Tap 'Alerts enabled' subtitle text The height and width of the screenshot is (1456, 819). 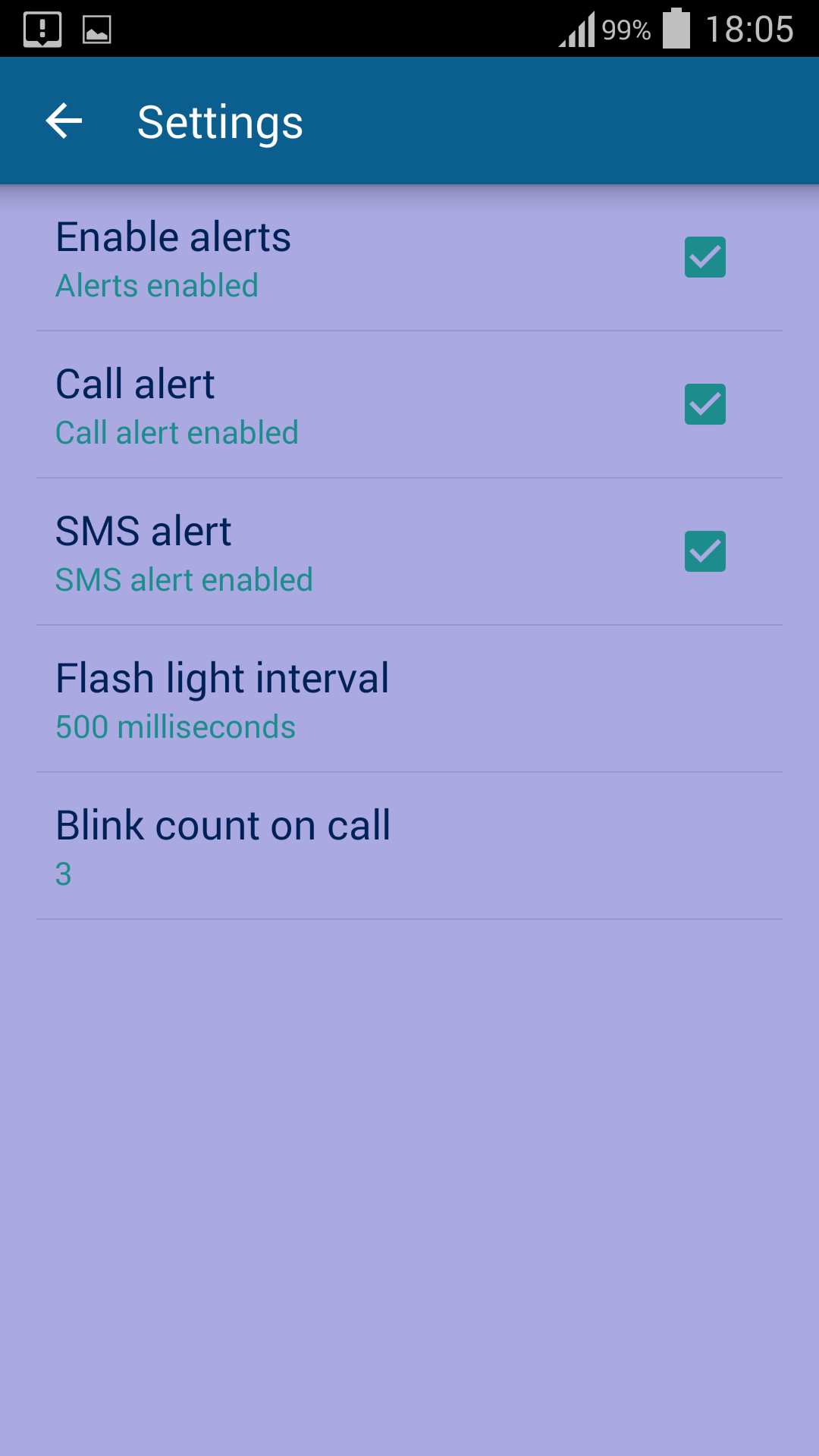155,285
